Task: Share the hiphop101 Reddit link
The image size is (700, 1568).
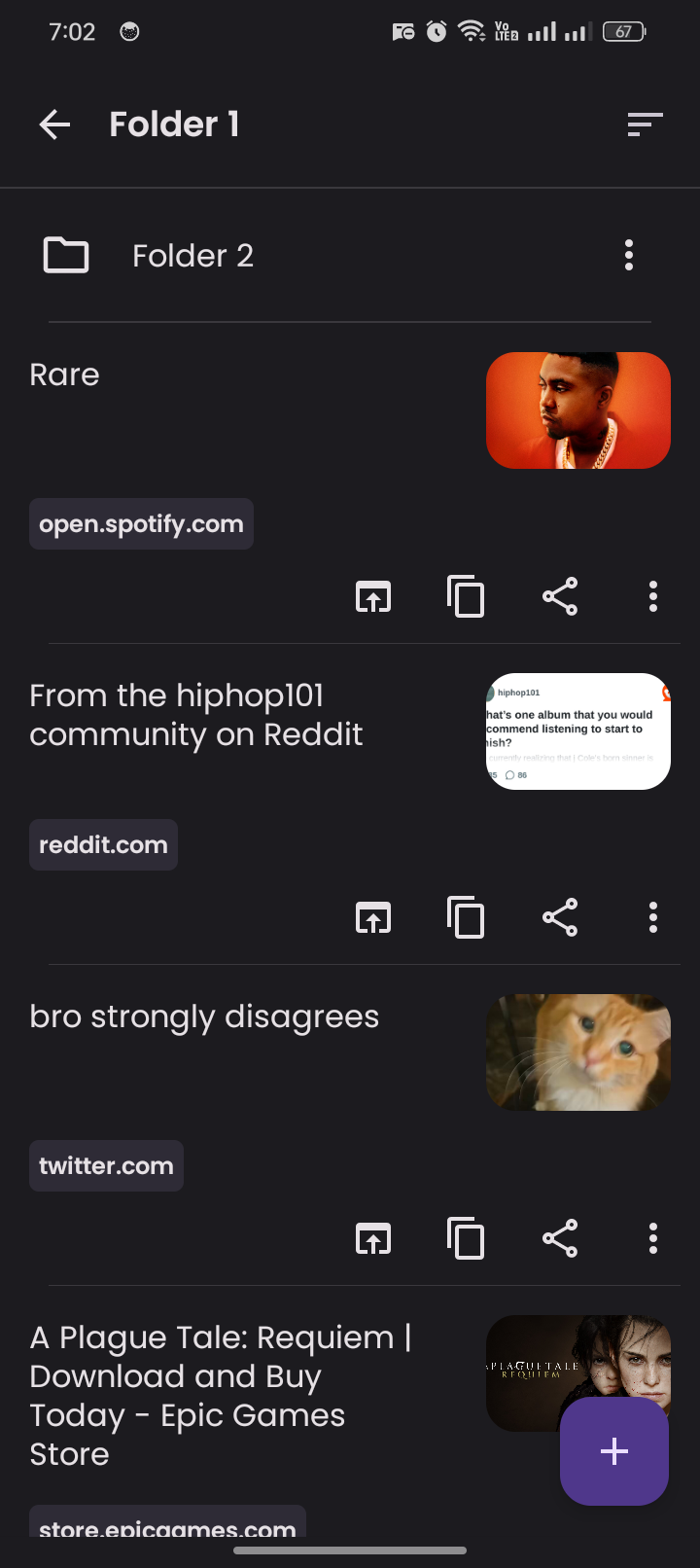Action: [x=560, y=917]
